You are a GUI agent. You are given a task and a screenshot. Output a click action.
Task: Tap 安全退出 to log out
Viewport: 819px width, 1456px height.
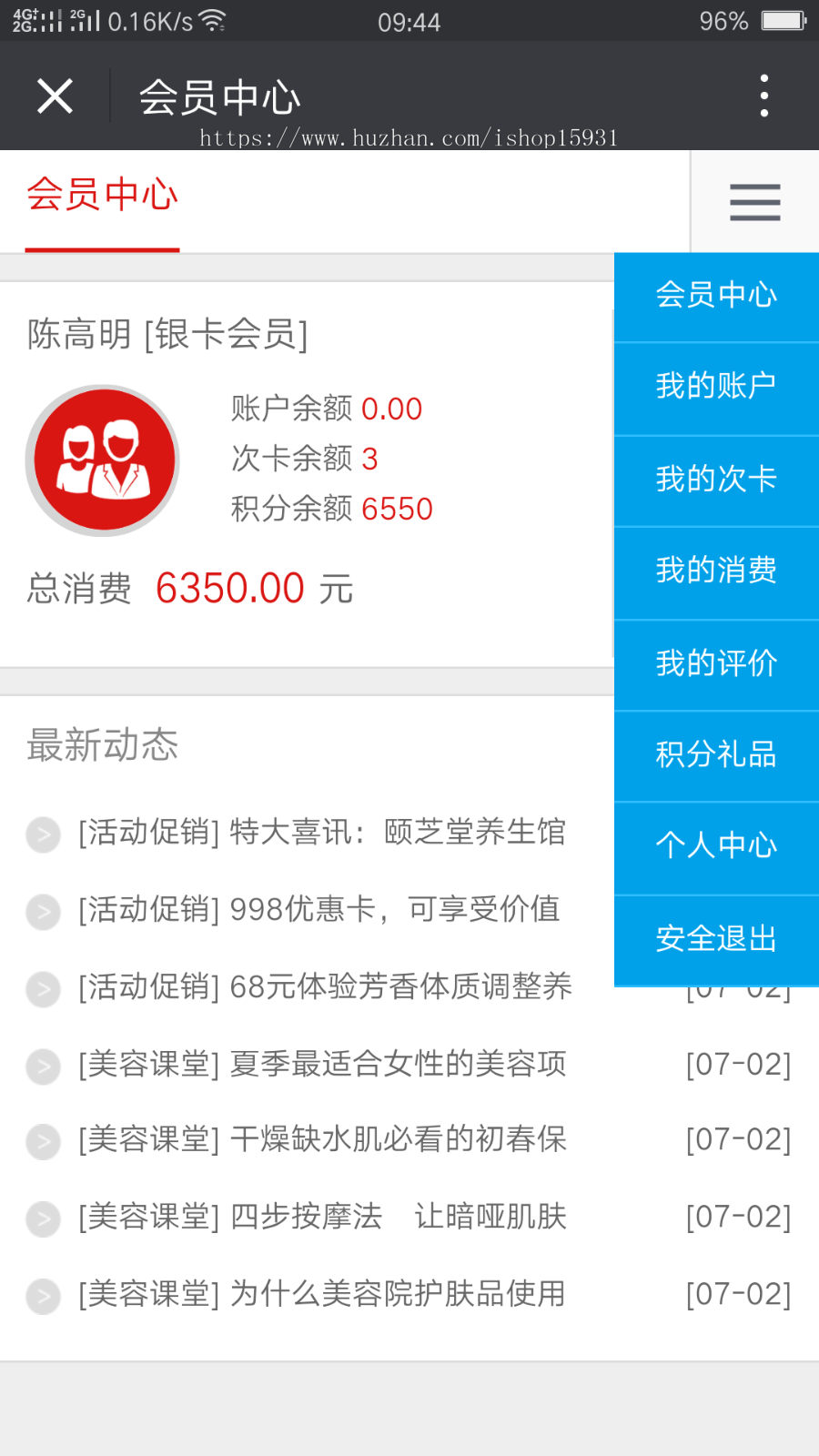click(716, 939)
